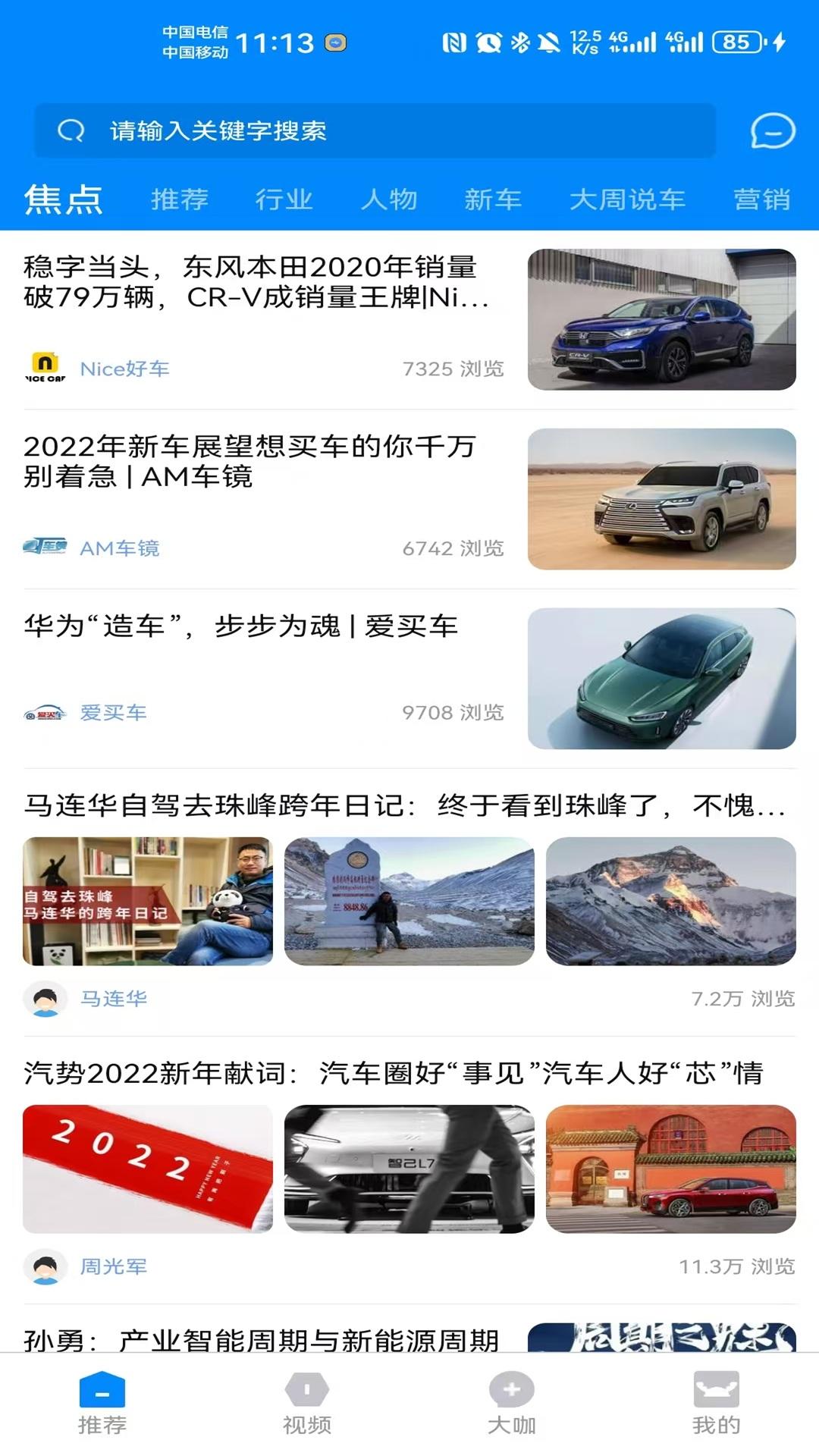819x1456 pixels.
Task: Switch to the 焦点 tab
Action: pos(65,199)
